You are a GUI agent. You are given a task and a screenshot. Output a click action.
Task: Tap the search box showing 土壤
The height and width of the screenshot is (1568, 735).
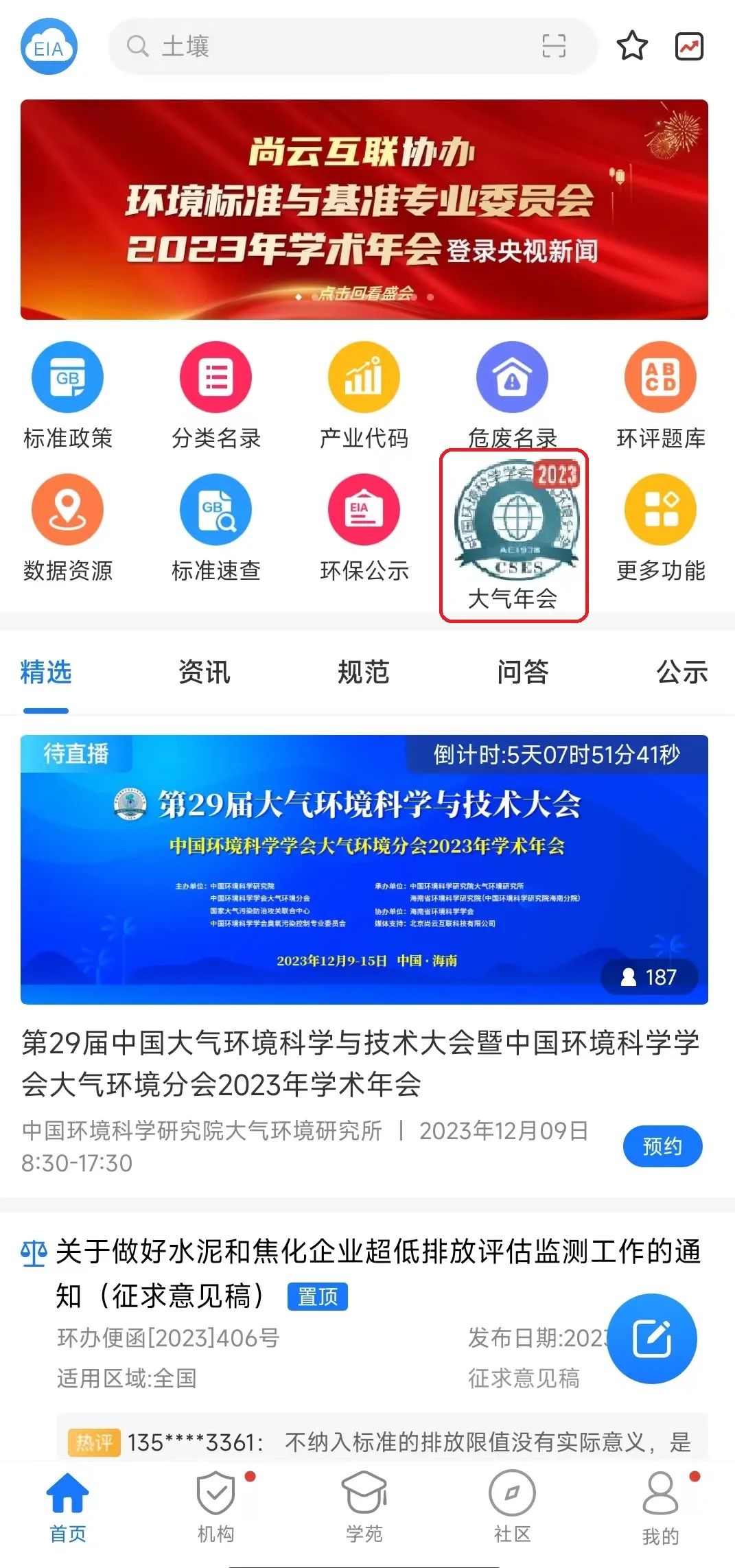tap(329, 47)
